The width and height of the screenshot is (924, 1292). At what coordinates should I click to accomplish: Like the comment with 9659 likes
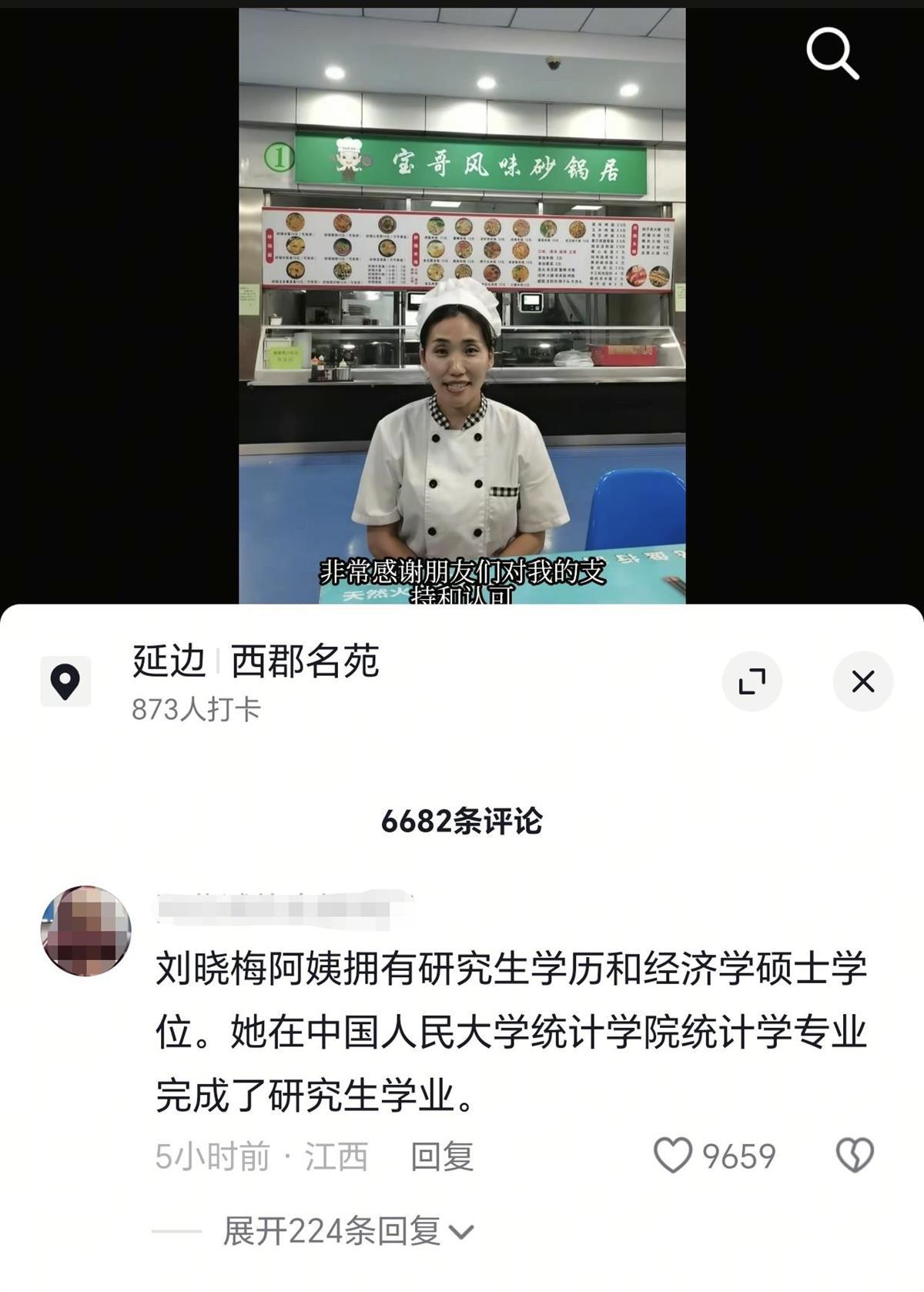coord(673,1156)
